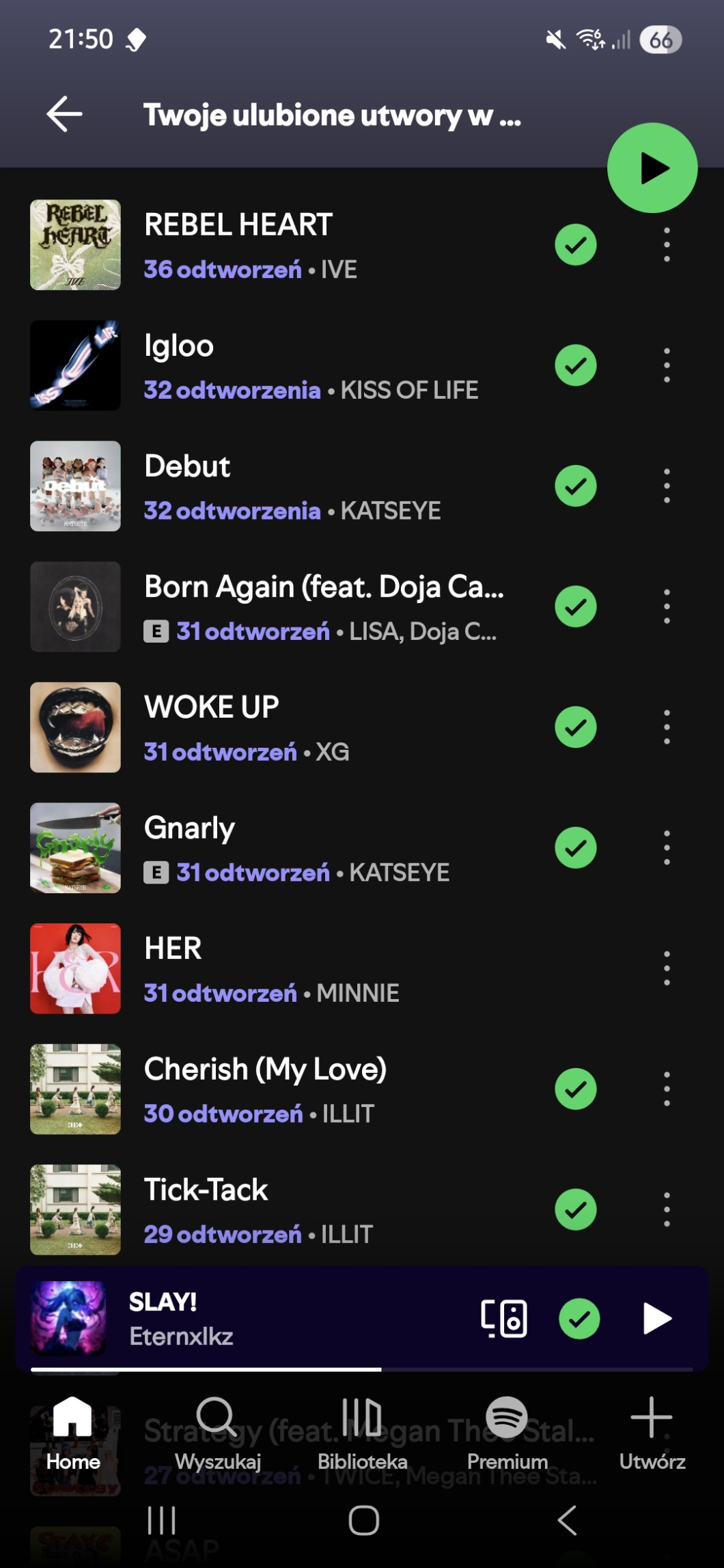Viewport: 724px width, 1568px height.
Task: Open the REBEL HEART track by IVE
Action: click(x=273, y=245)
